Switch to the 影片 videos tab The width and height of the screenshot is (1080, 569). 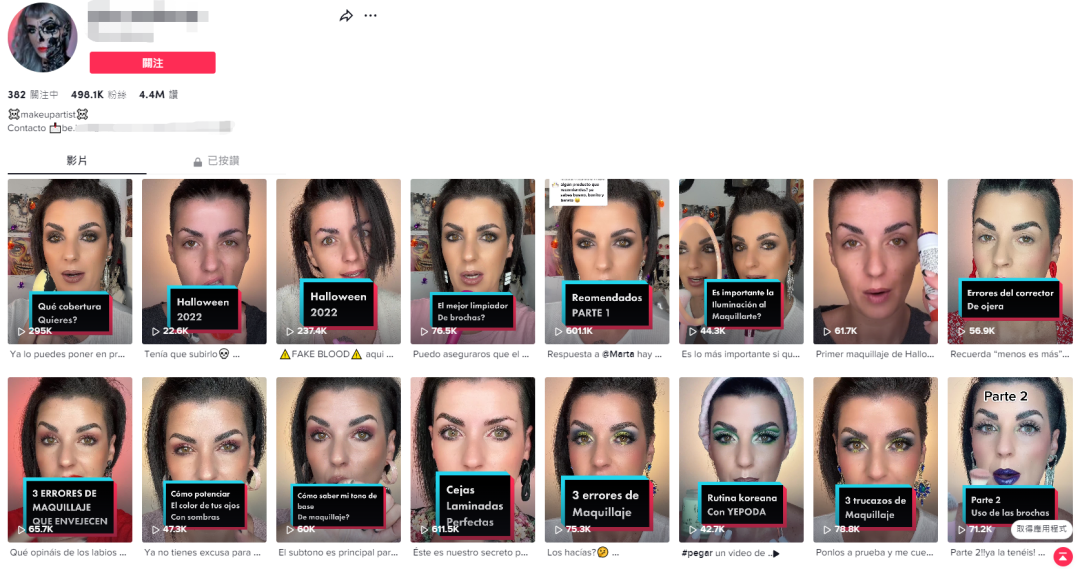pos(77,161)
